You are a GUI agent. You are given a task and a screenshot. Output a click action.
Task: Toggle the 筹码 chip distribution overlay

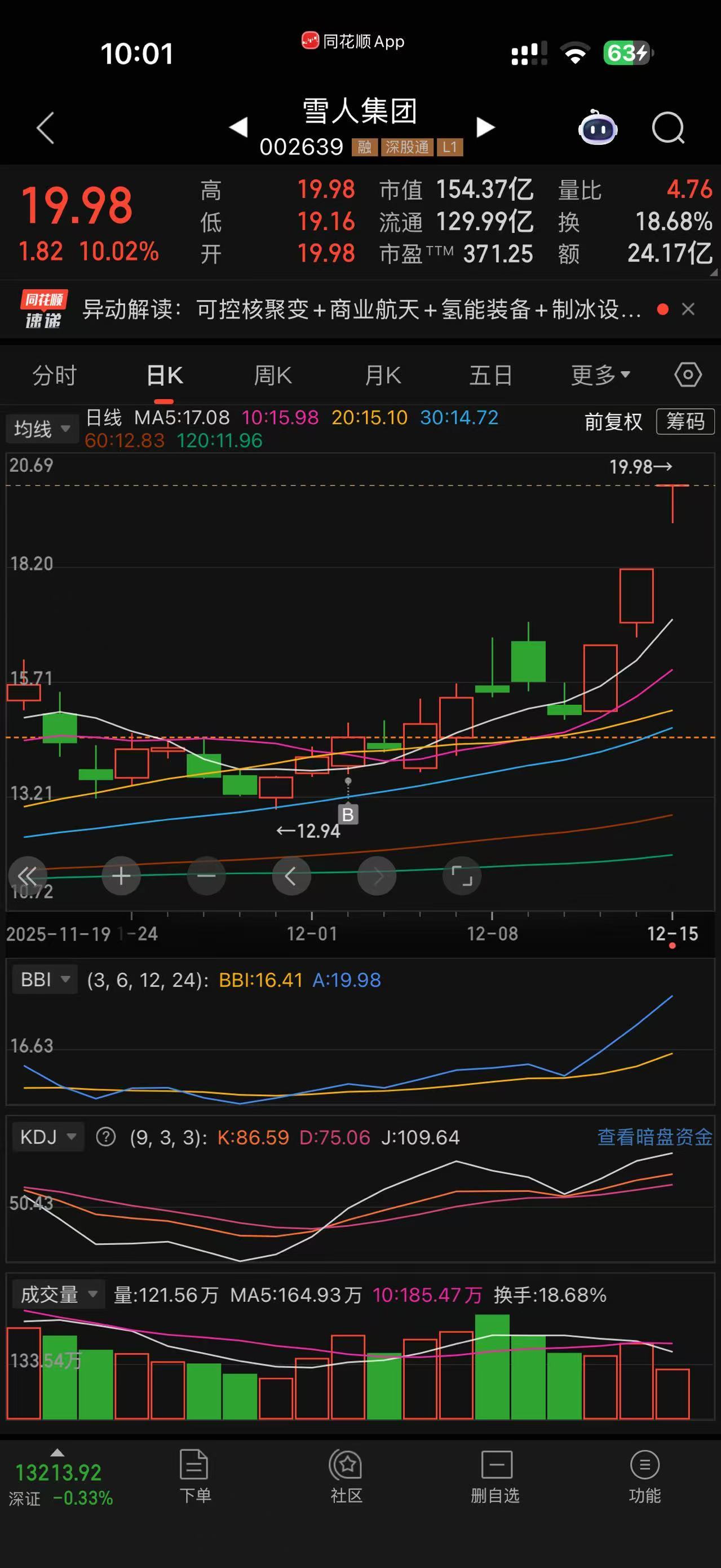(685, 422)
